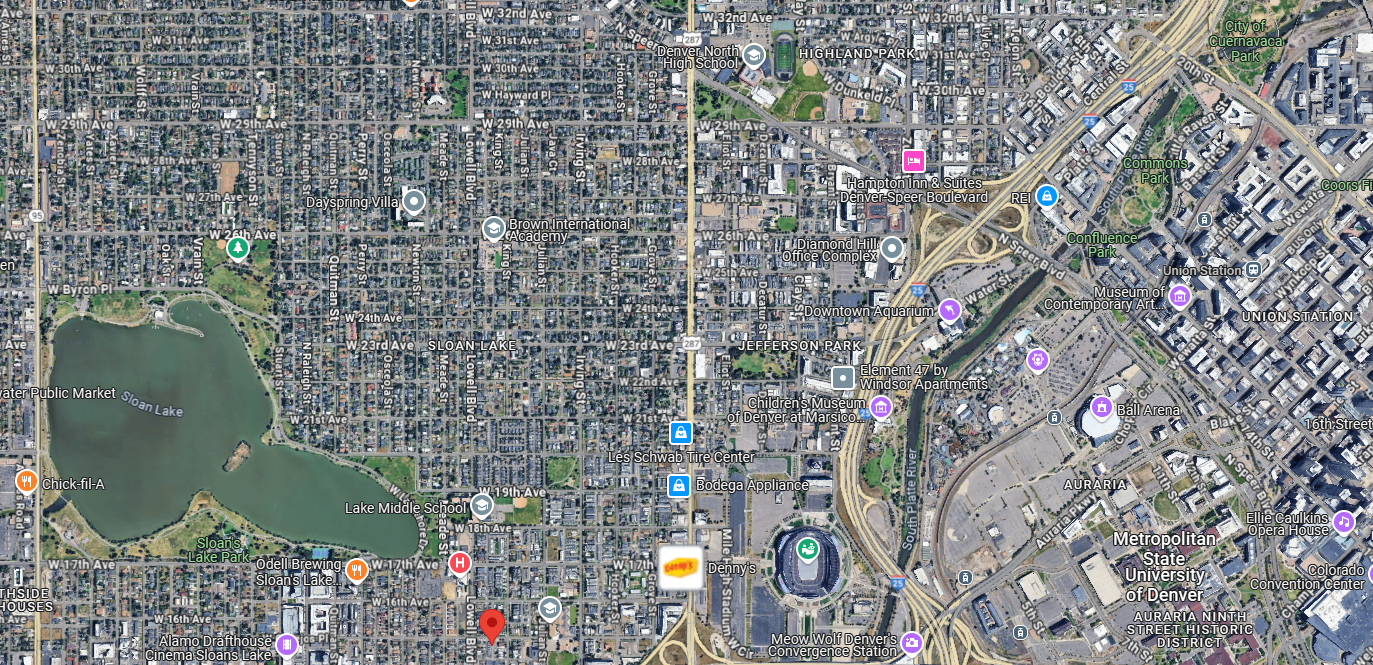Viewport: 1373px width, 665px height.
Task: Tap the Ellie Caulkins Opera House marker
Action: pyautogui.click(x=1343, y=521)
